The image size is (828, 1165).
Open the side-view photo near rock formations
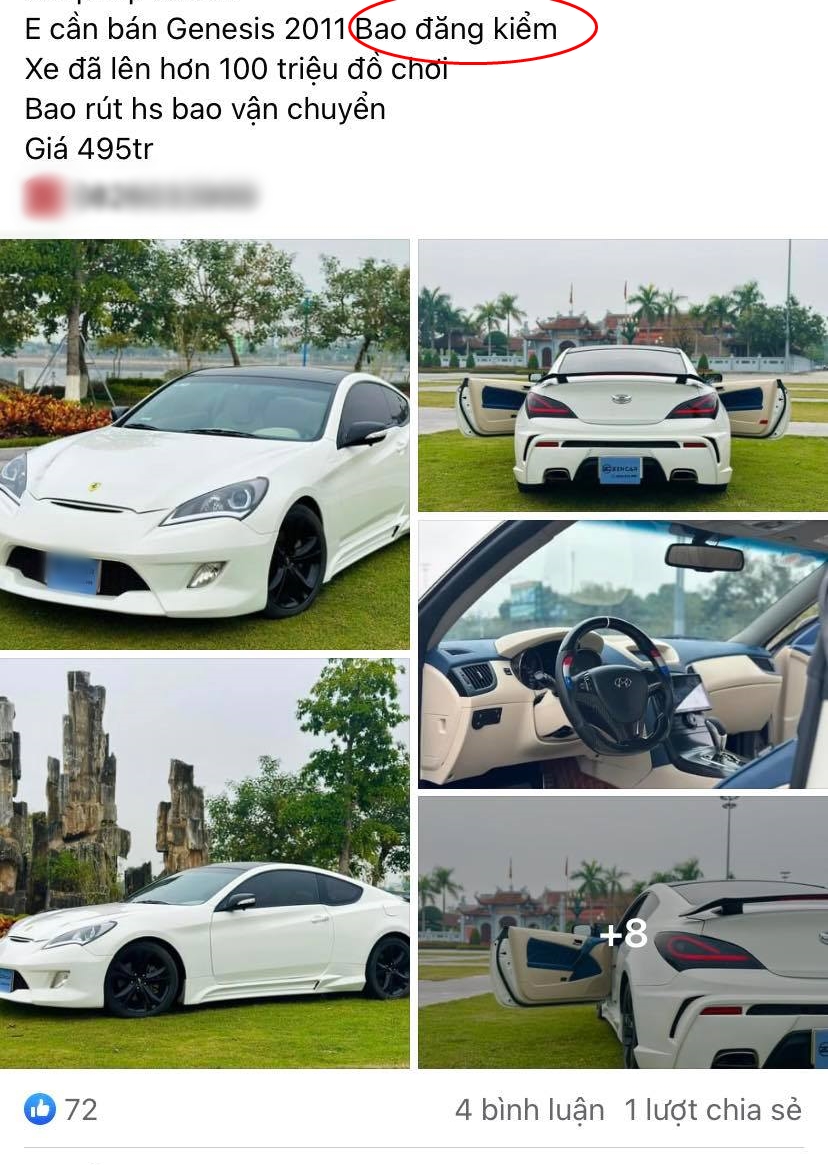(x=204, y=862)
